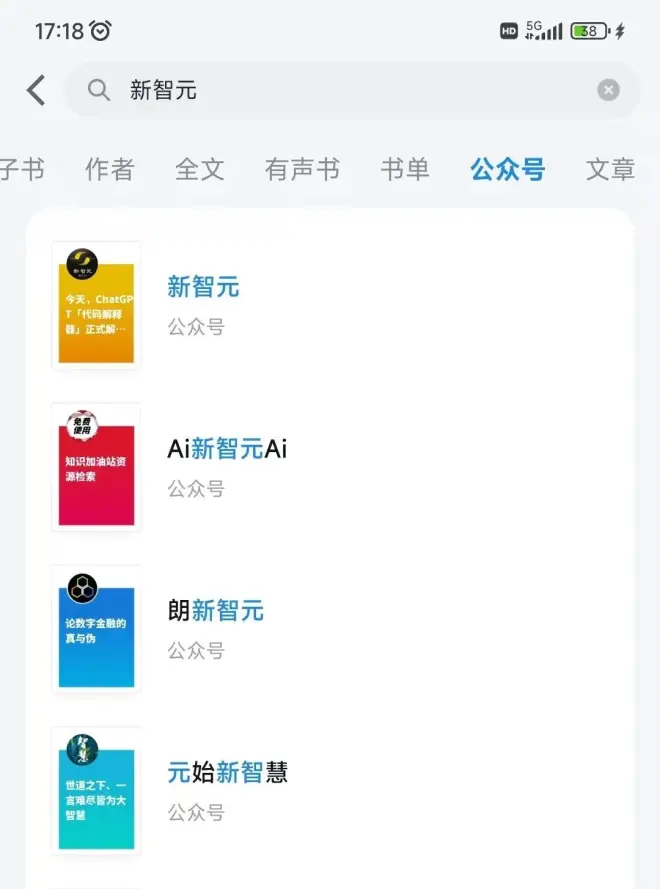
Task: Clear the search text with the X
Action: [x=608, y=90]
